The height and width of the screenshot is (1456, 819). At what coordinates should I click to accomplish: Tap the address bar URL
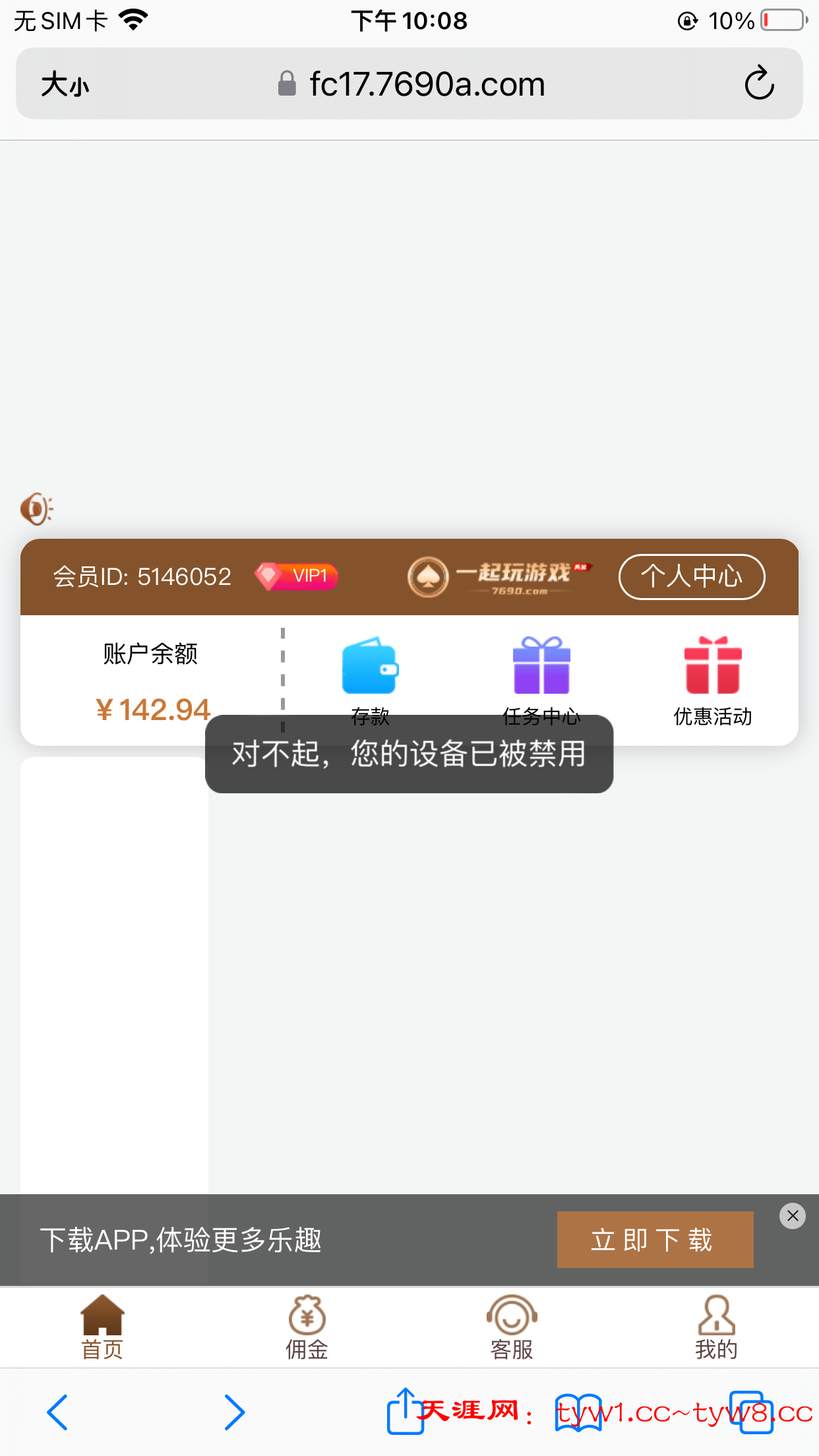(426, 84)
